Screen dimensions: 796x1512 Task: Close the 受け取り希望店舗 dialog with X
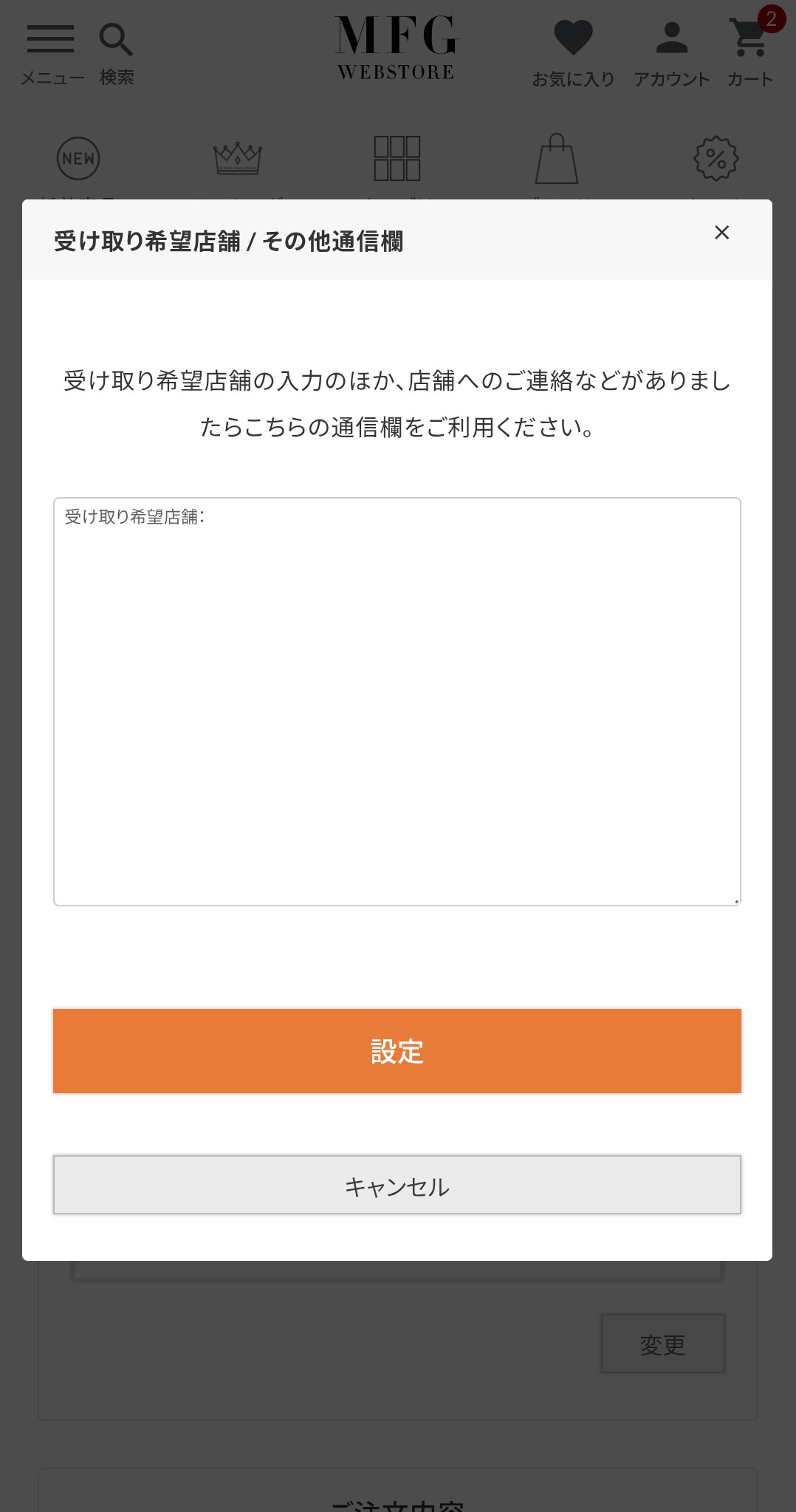point(721,233)
